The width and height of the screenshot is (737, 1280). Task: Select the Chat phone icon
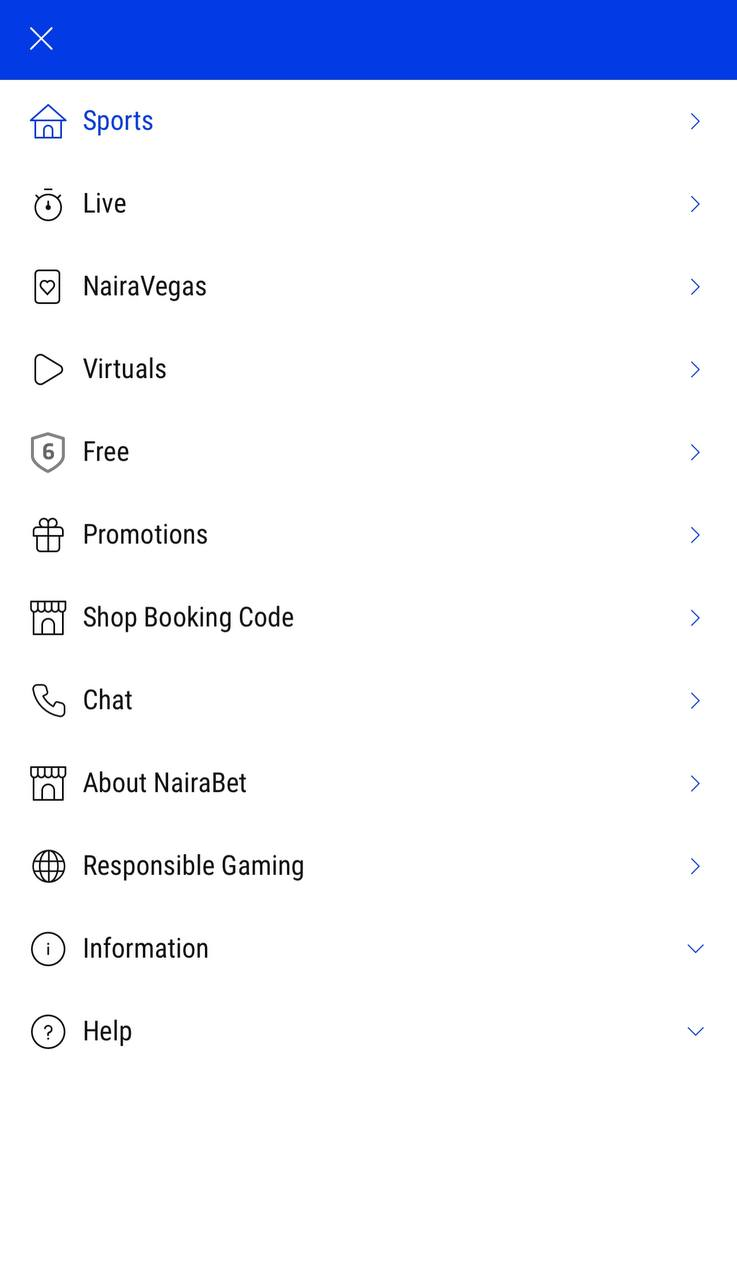(47, 700)
